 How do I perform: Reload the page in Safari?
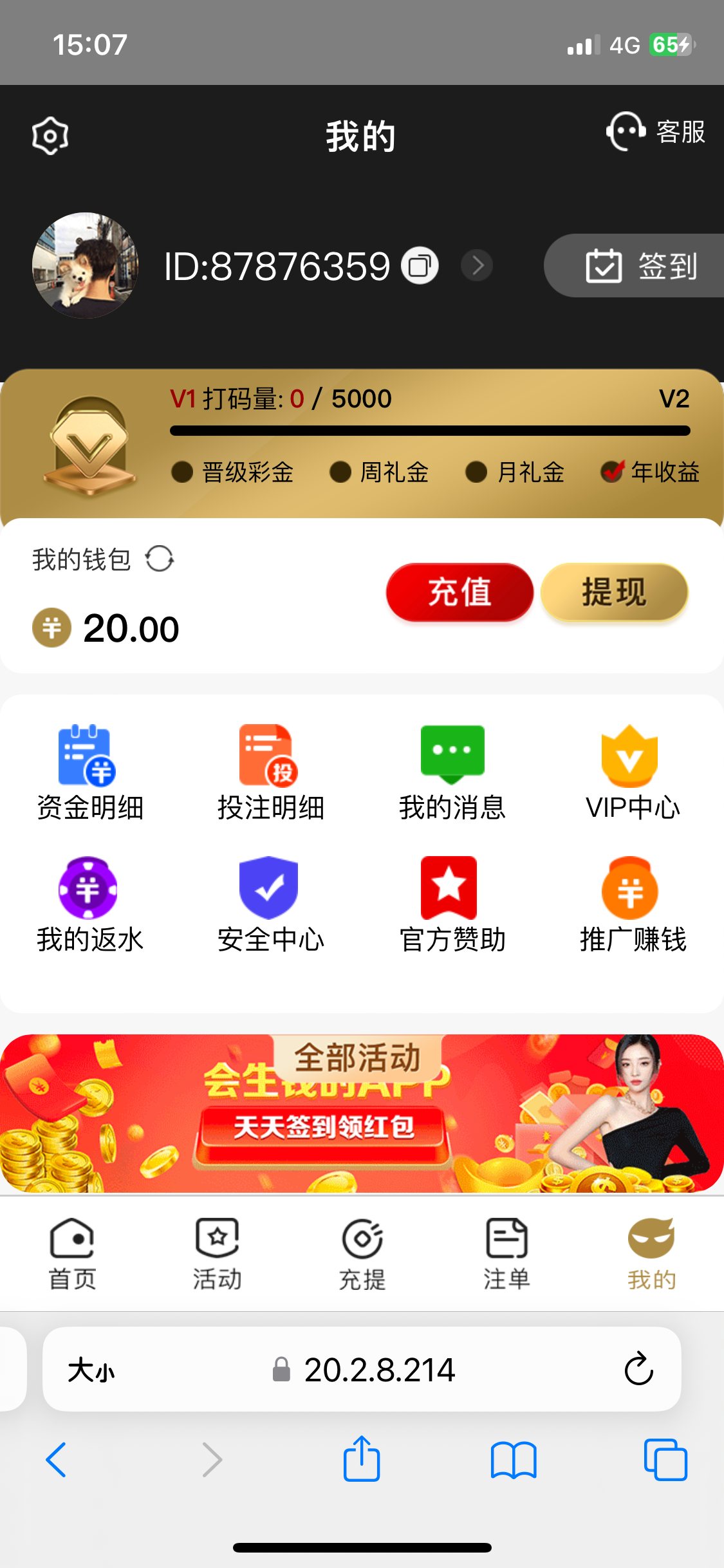pos(638,1368)
